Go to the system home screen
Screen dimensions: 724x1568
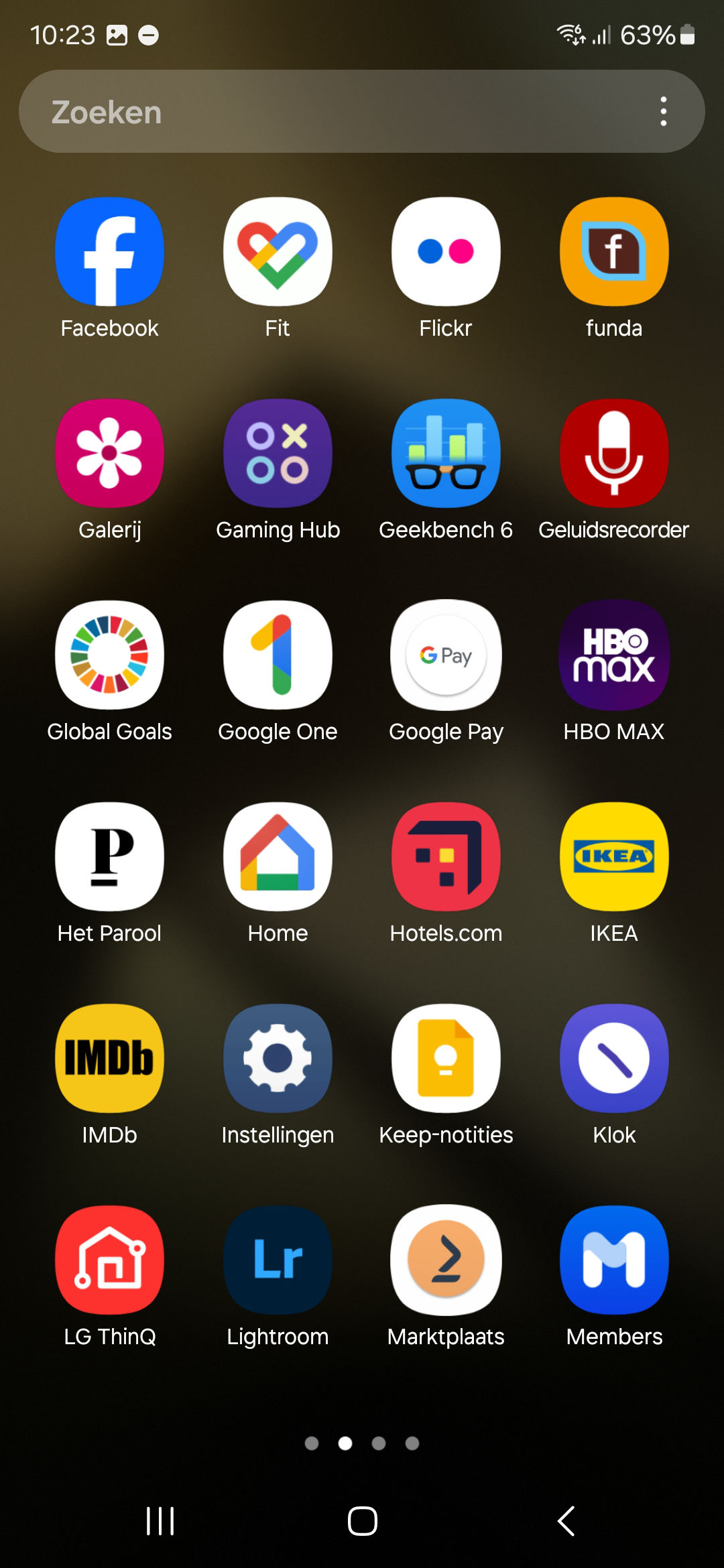click(x=362, y=1520)
